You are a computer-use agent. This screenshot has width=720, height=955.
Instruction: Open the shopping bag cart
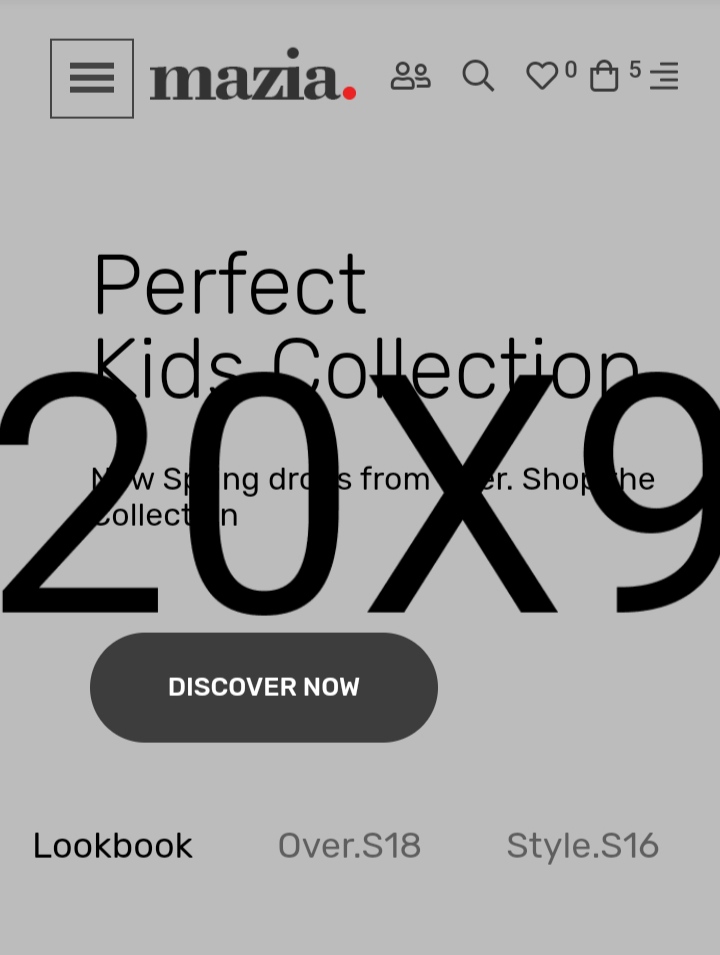tap(604, 76)
